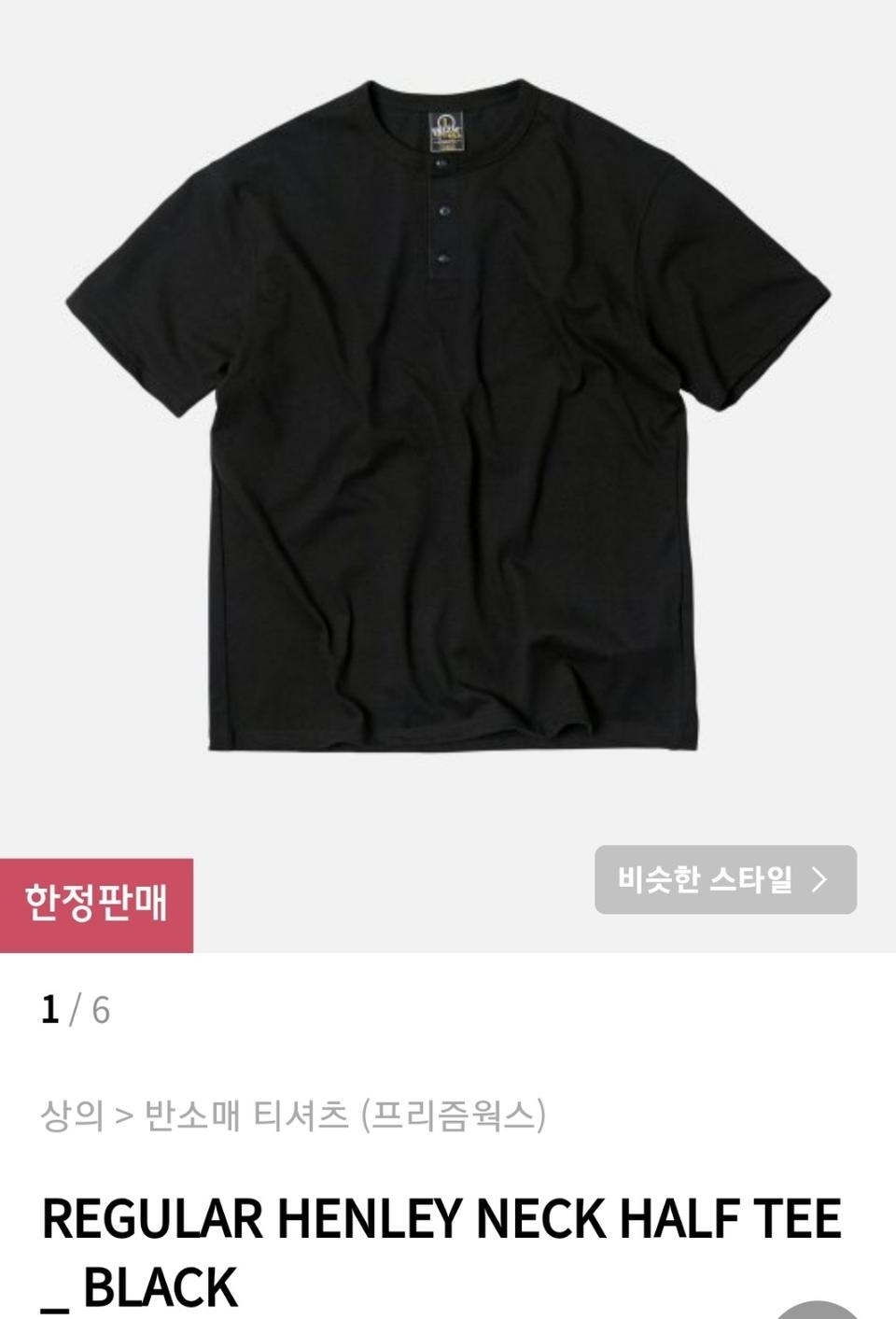Click the shirt's collar brand label
This screenshot has height=1319, width=896.
point(446,131)
